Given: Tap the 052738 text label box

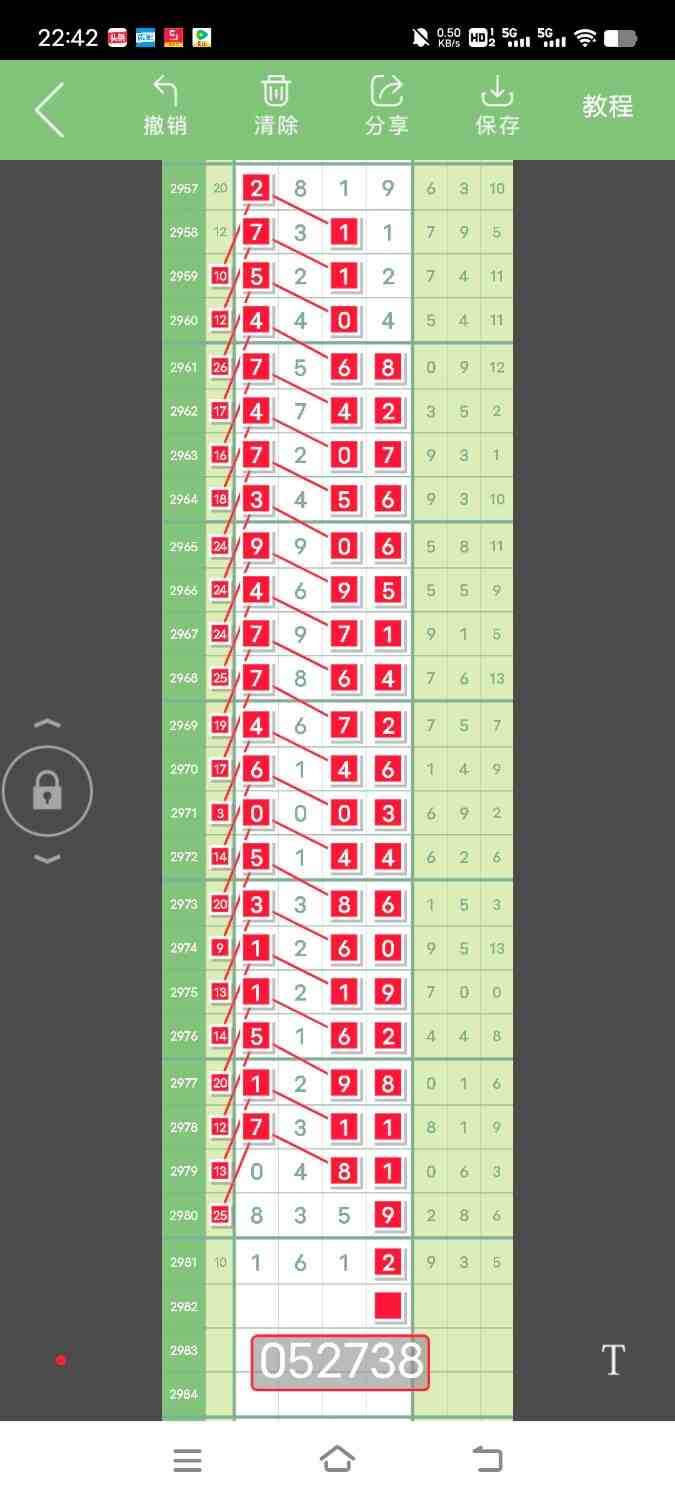Looking at the screenshot, I should (340, 1362).
